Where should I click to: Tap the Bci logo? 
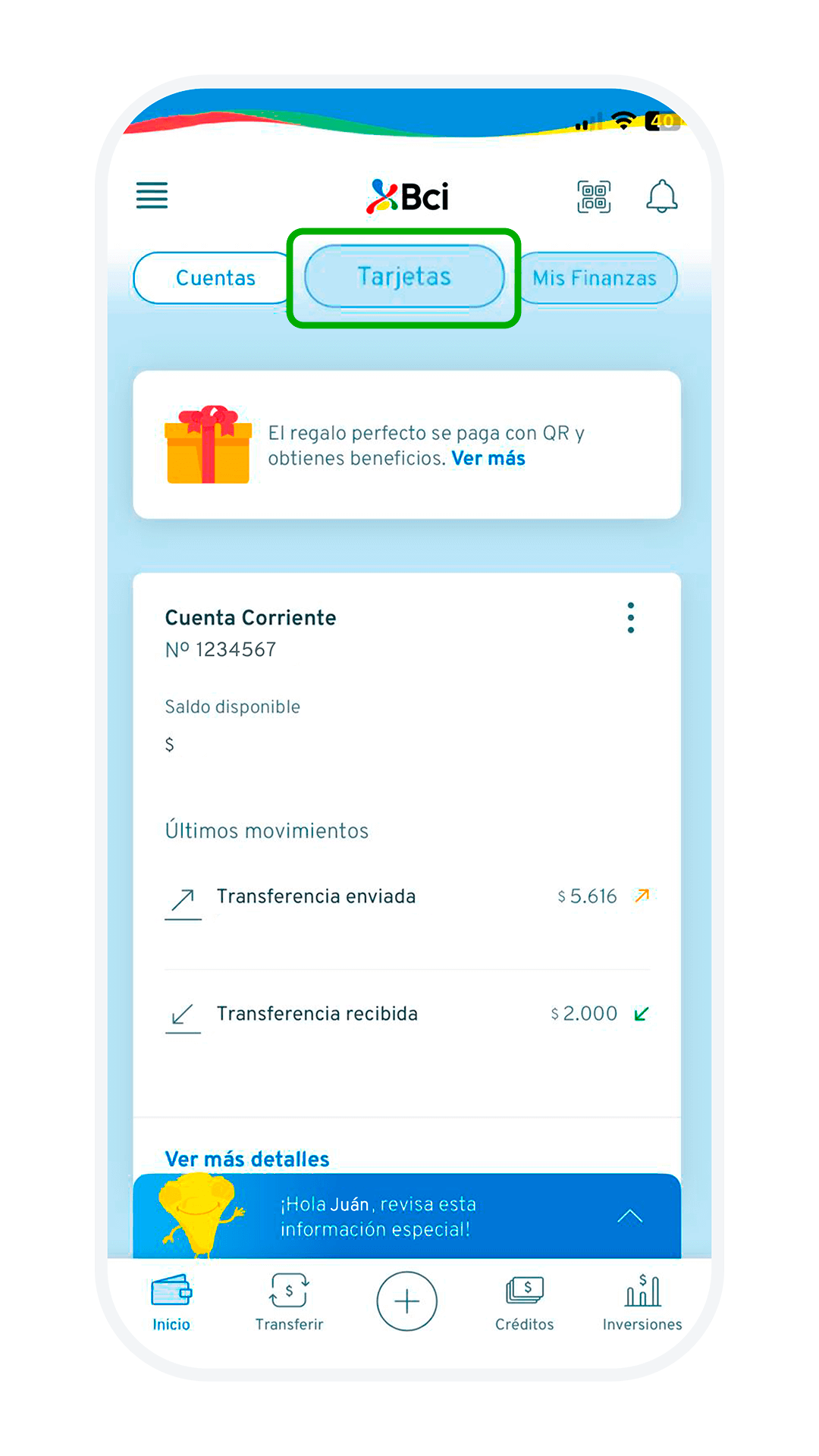point(407,196)
